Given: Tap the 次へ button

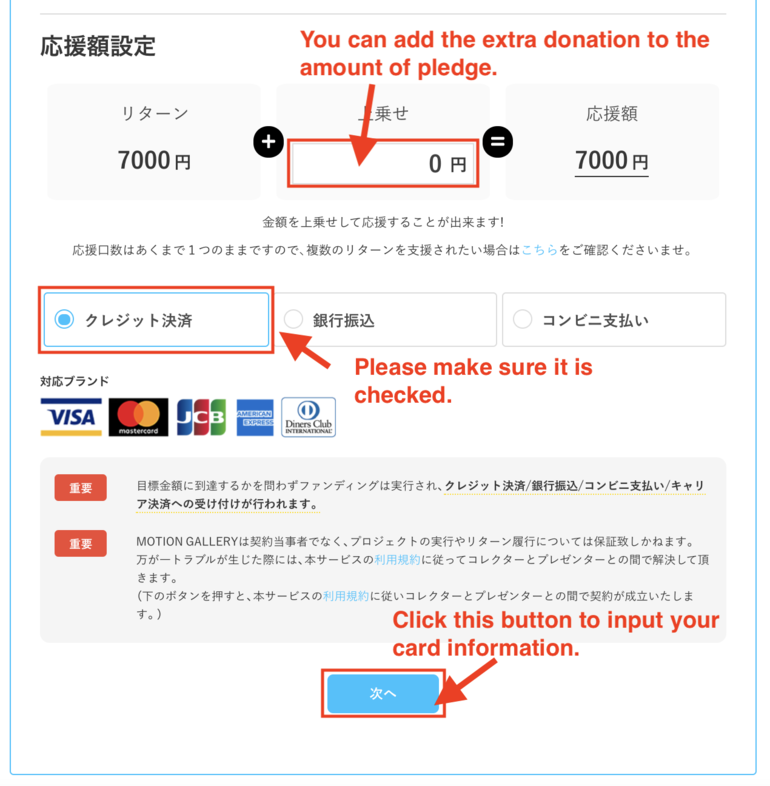Looking at the screenshot, I should [x=383, y=693].
